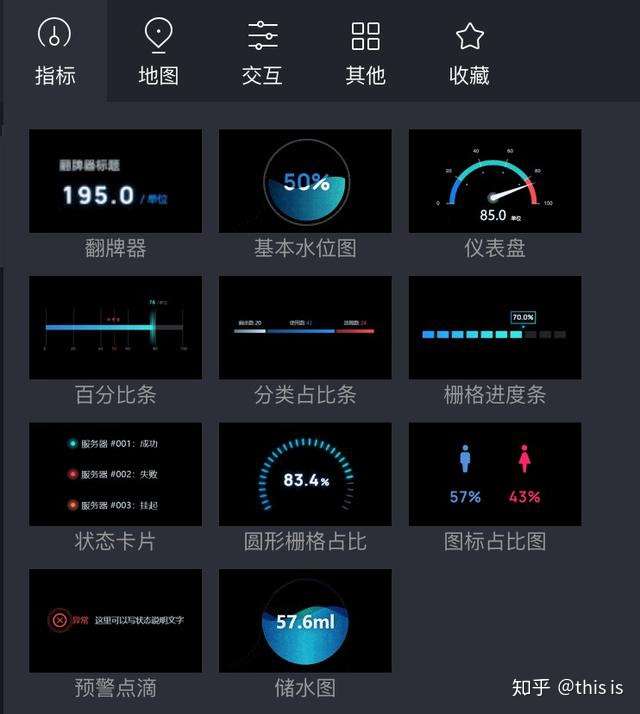
Task: Switch to the 地图 tab
Action: [158, 52]
